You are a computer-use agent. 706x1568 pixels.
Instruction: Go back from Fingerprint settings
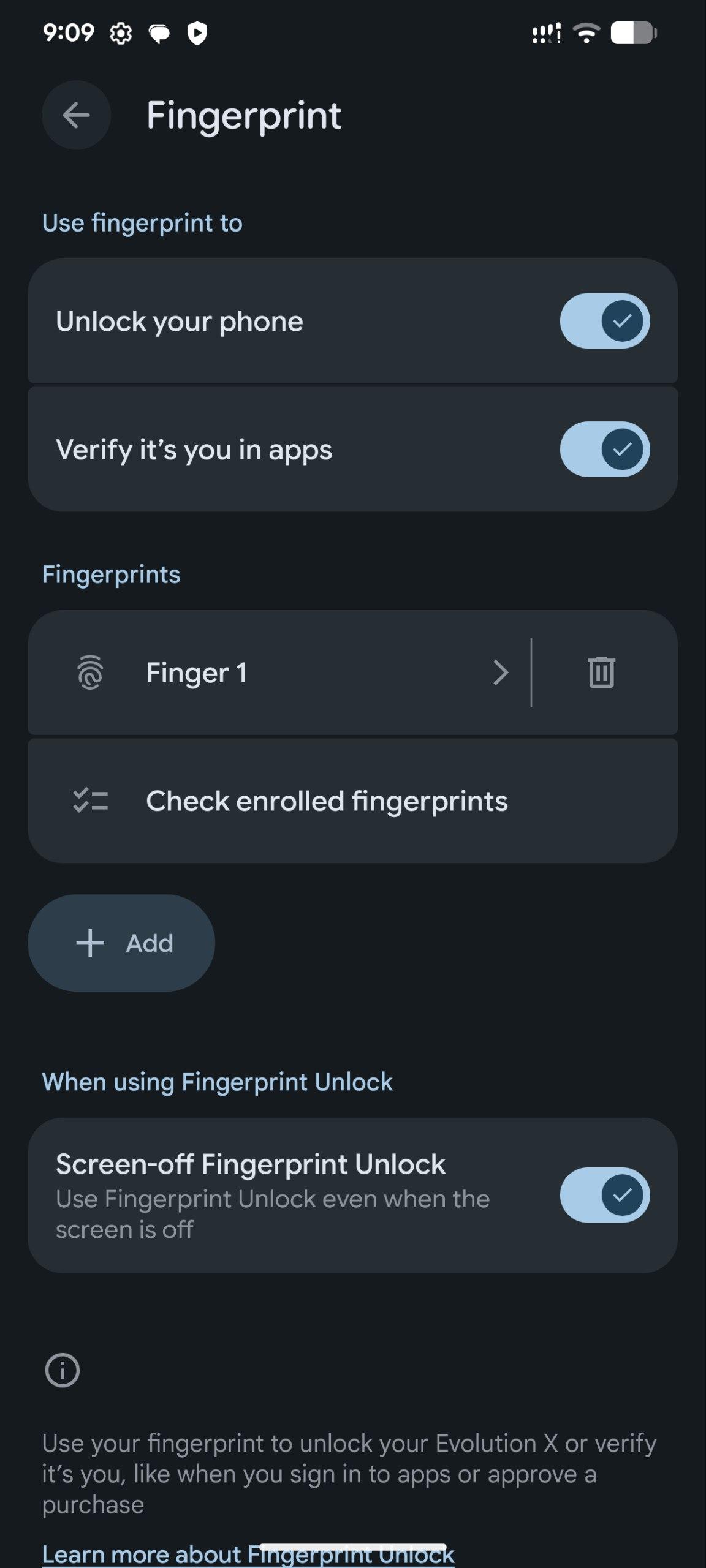pyautogui.click(x=76, y=115)
